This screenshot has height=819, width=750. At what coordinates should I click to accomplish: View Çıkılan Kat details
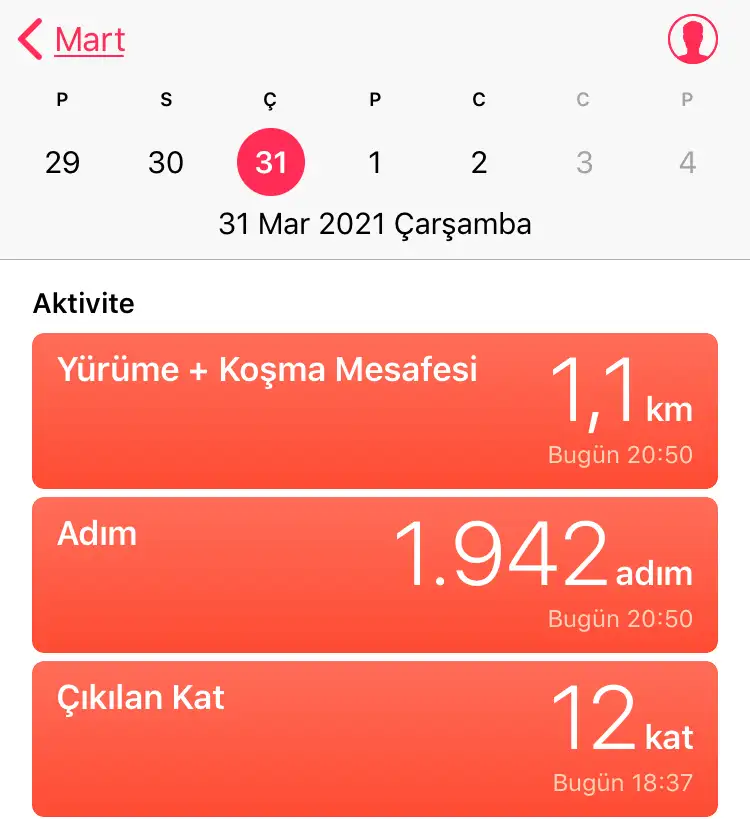click(x=375, y=738)
